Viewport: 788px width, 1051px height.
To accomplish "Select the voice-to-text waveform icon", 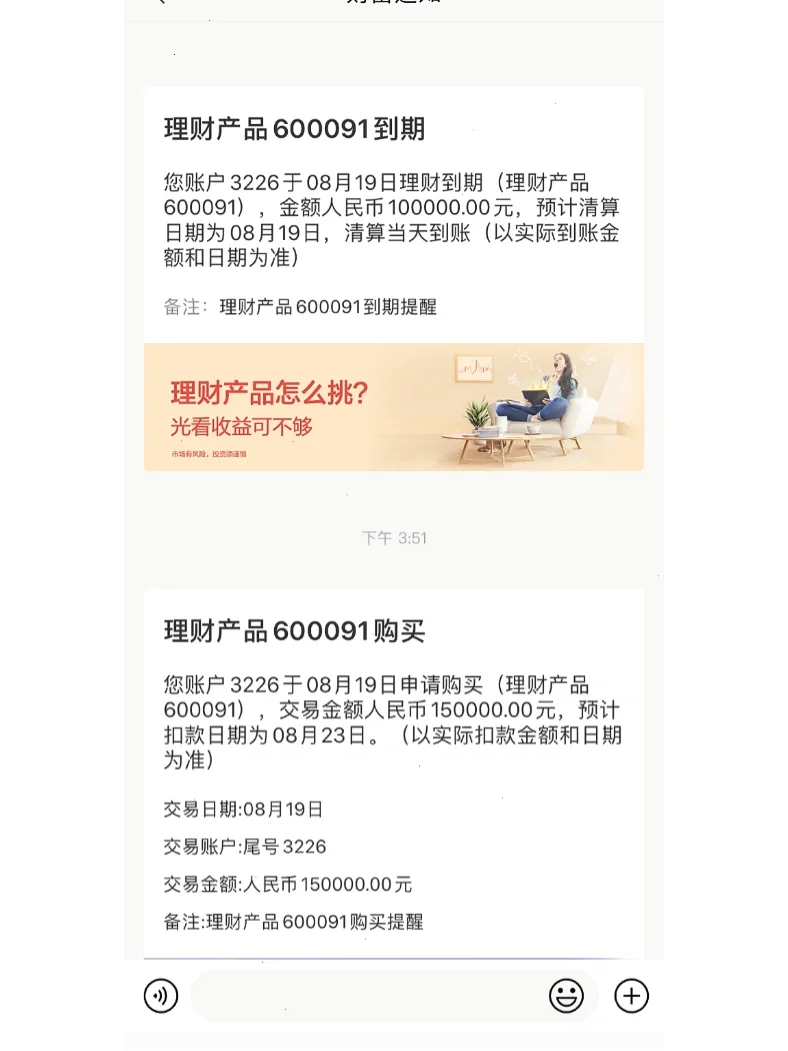I will click(160, 997).
